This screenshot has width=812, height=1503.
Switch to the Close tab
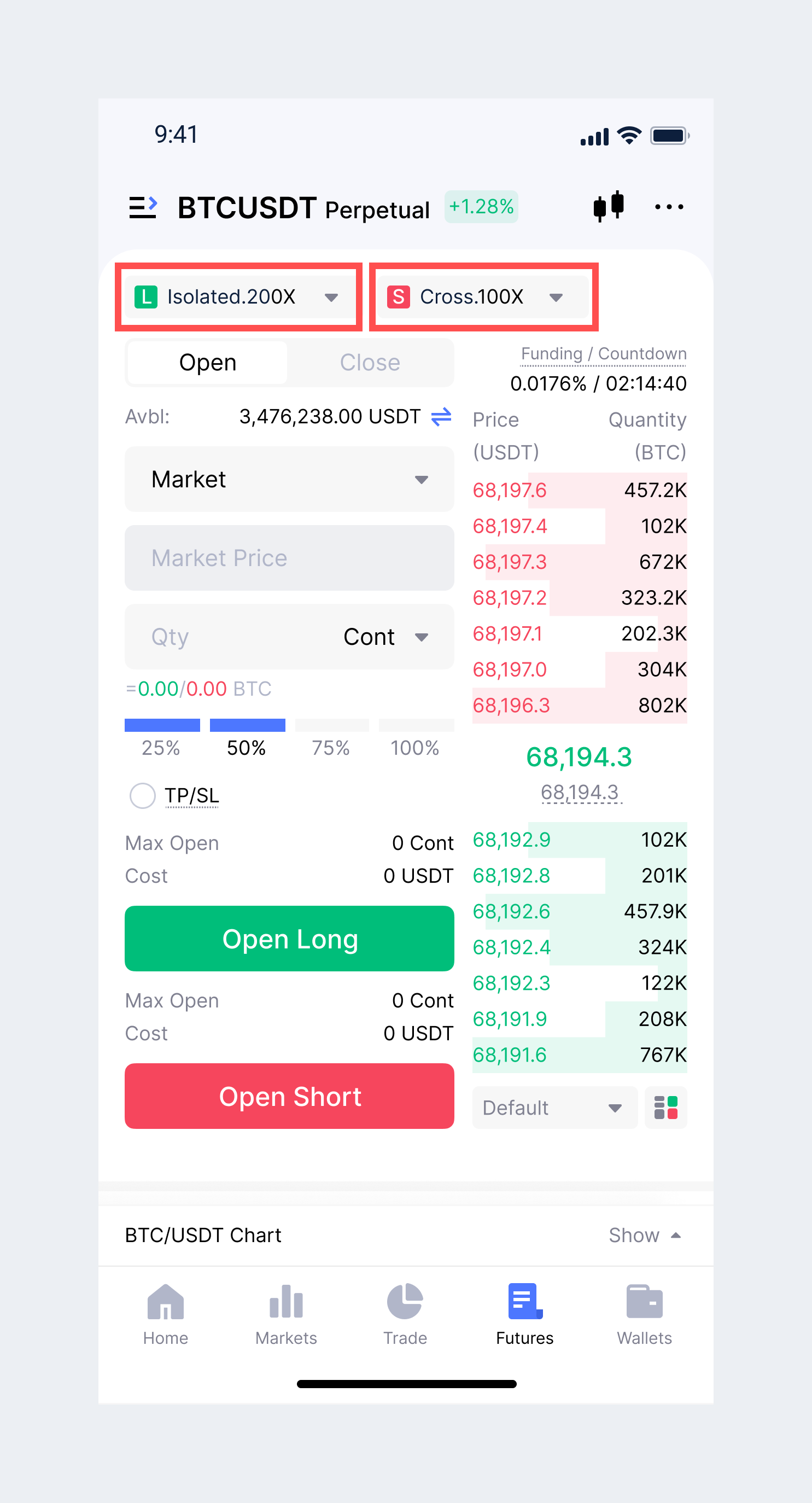tap(370, 363)
